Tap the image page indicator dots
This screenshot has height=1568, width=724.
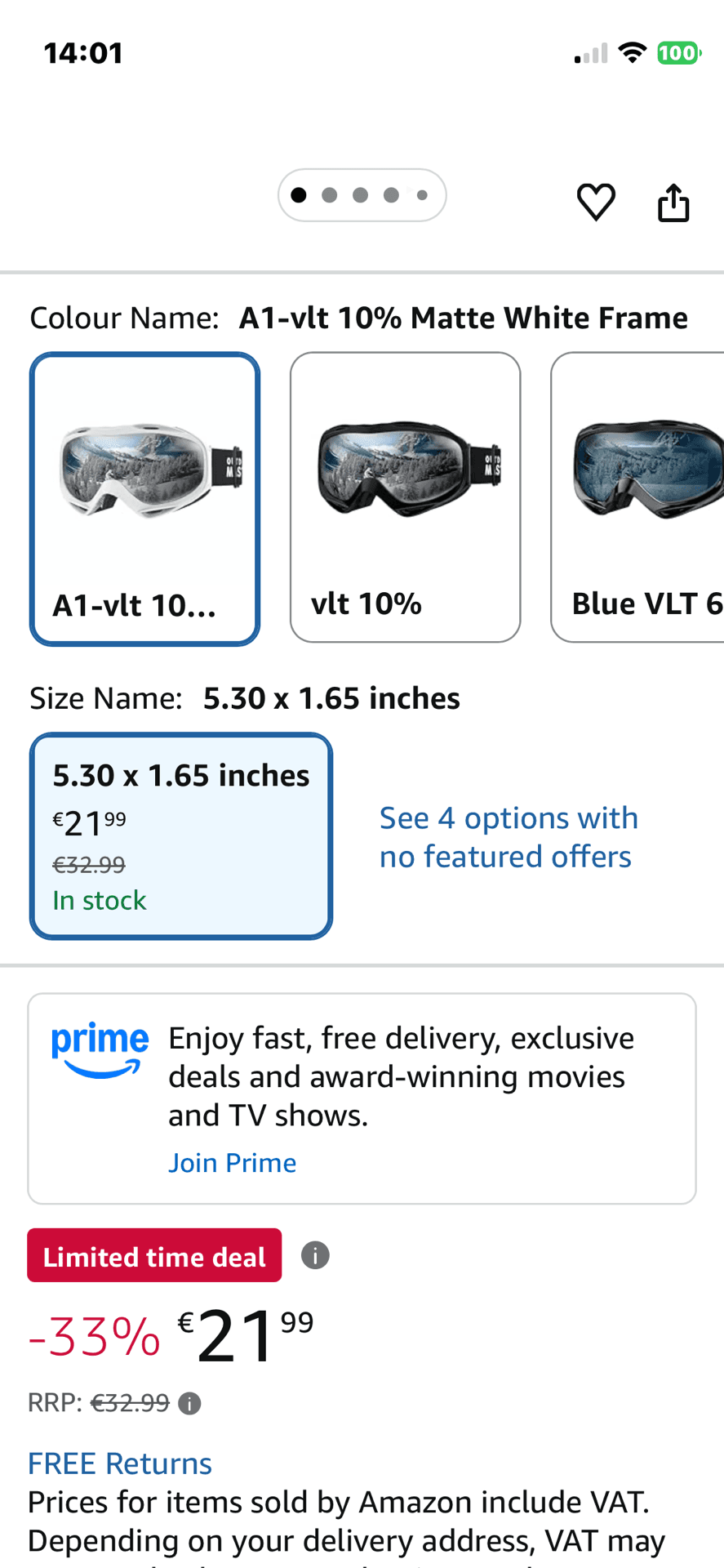pyautogui.click(x=362, y=195)
